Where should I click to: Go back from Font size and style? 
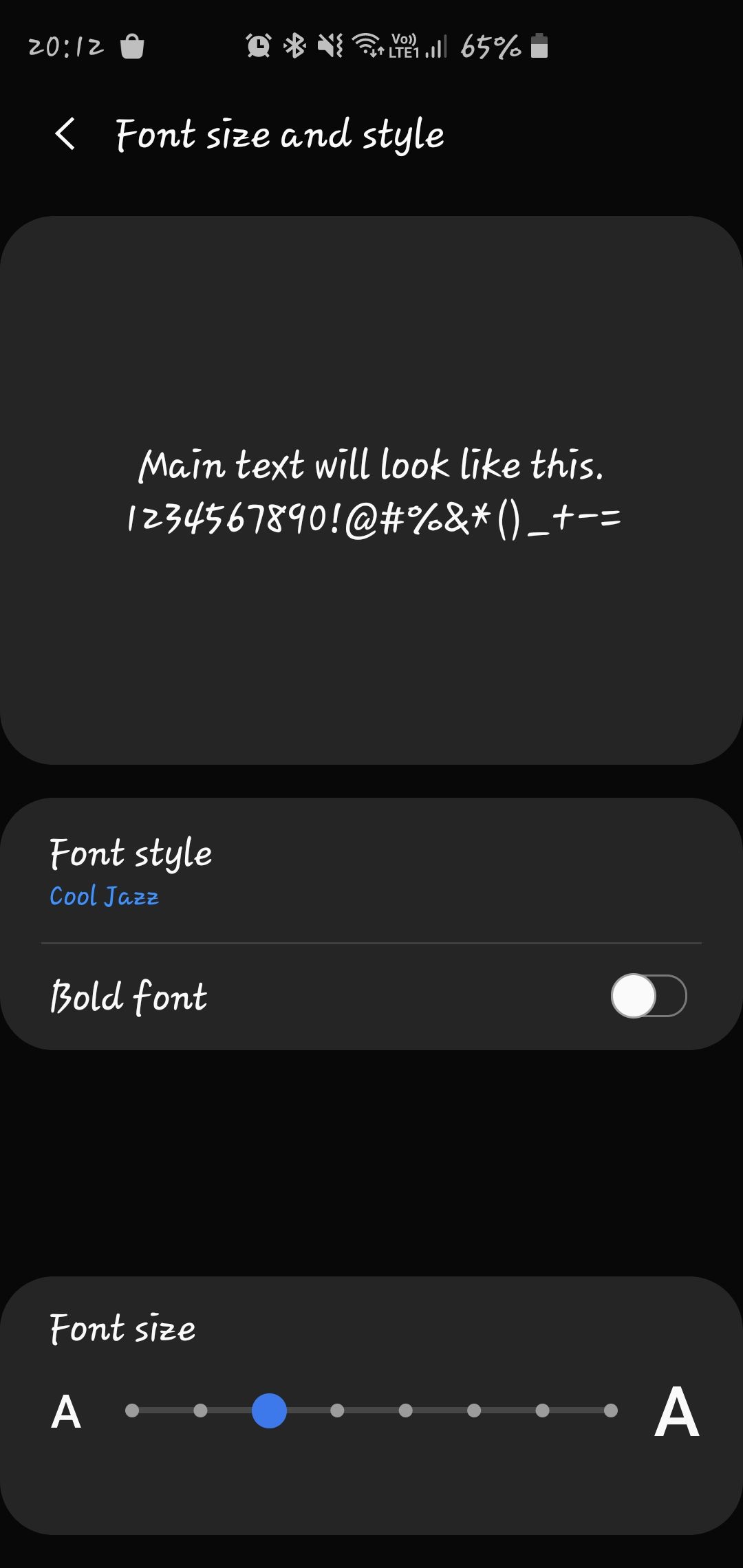click(x=65, y=134)
